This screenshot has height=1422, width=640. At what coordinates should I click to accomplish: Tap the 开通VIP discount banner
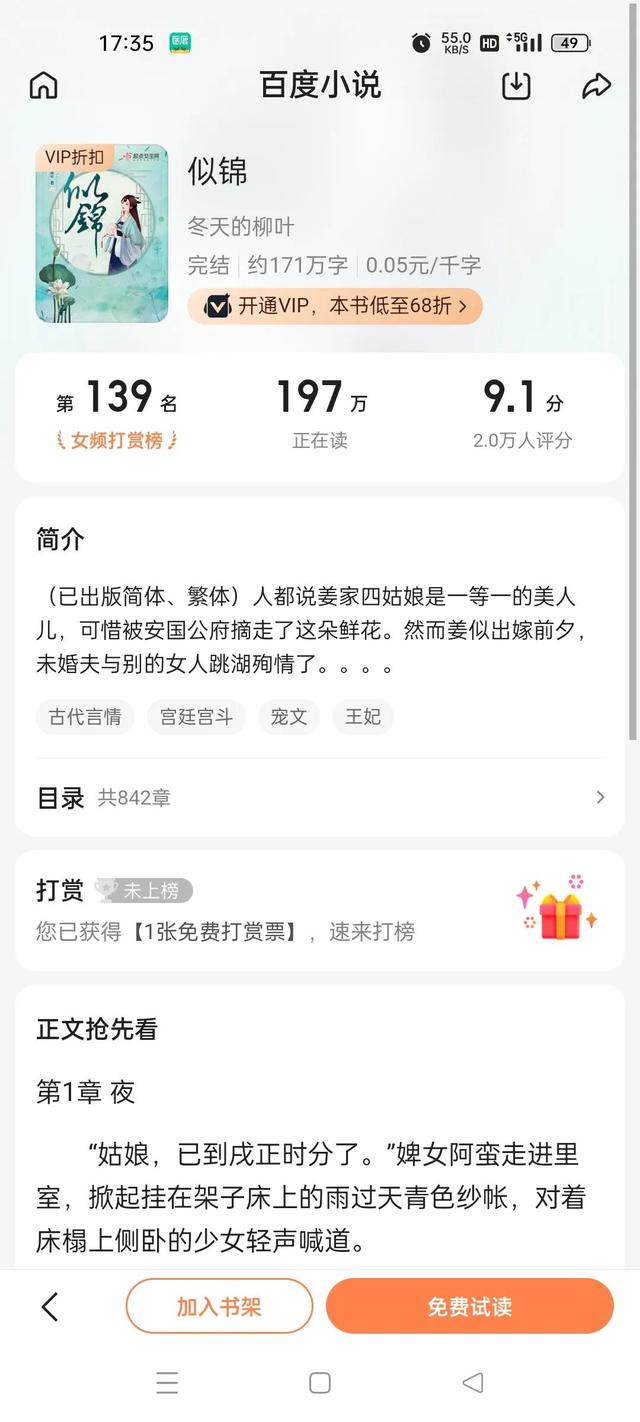click(x=335, y=306)
